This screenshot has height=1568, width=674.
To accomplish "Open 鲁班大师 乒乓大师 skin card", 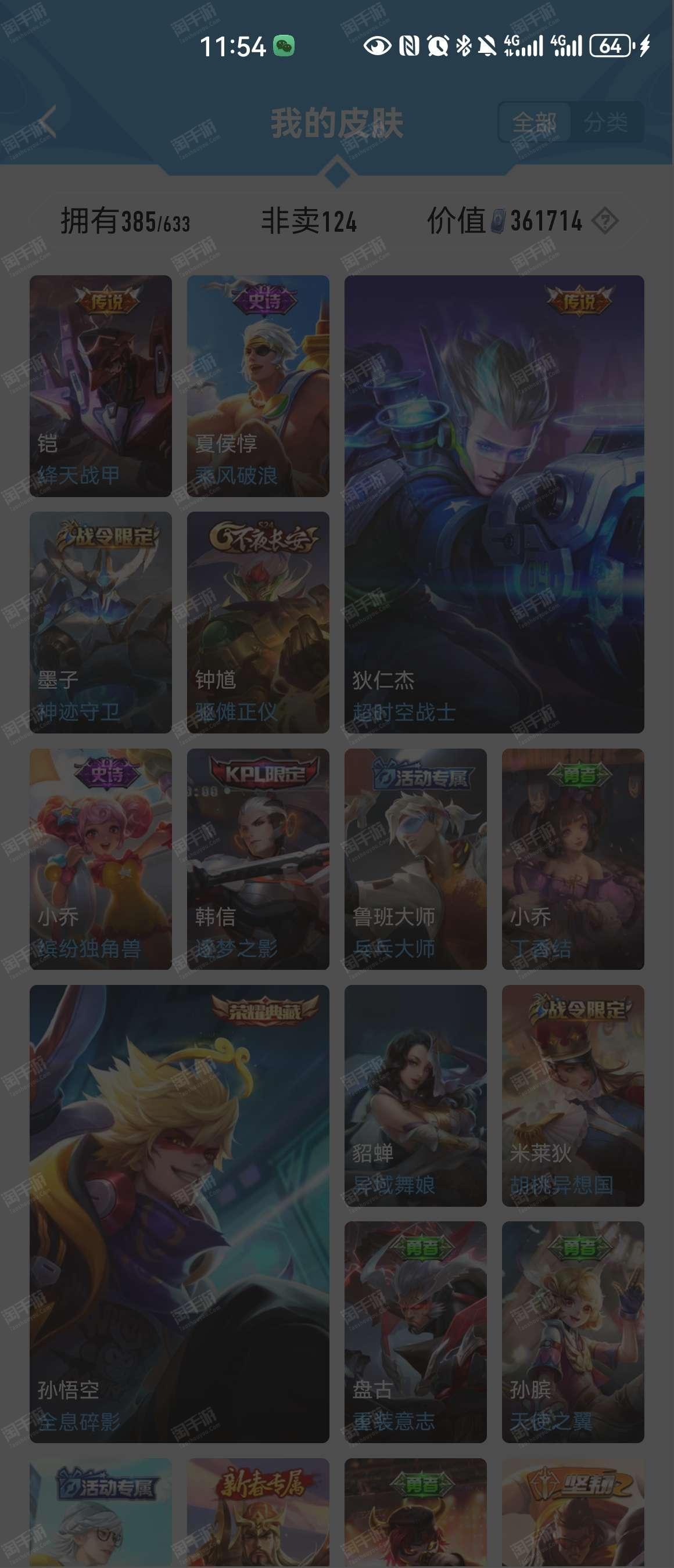I will (415, 859).
